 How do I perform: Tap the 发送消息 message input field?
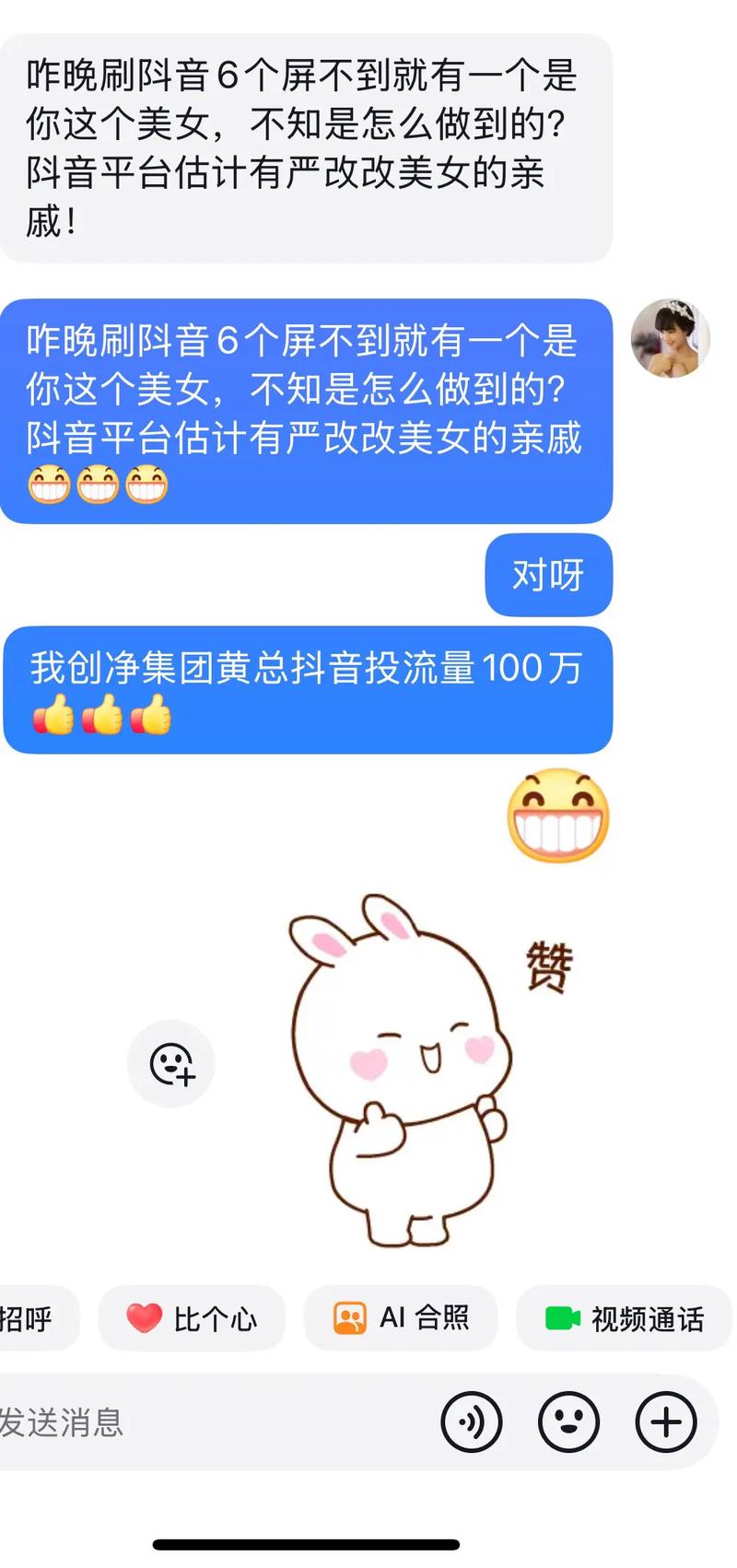point(184,1422)
